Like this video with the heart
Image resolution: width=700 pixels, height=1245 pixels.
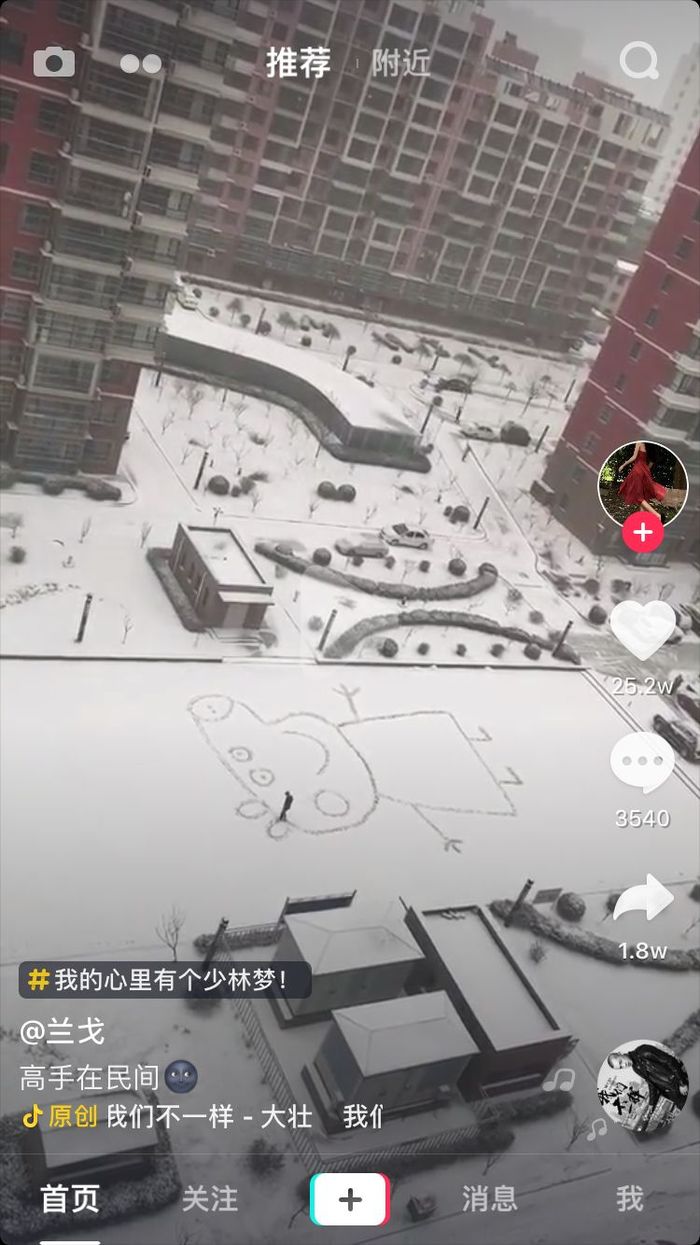pos(642,630)
